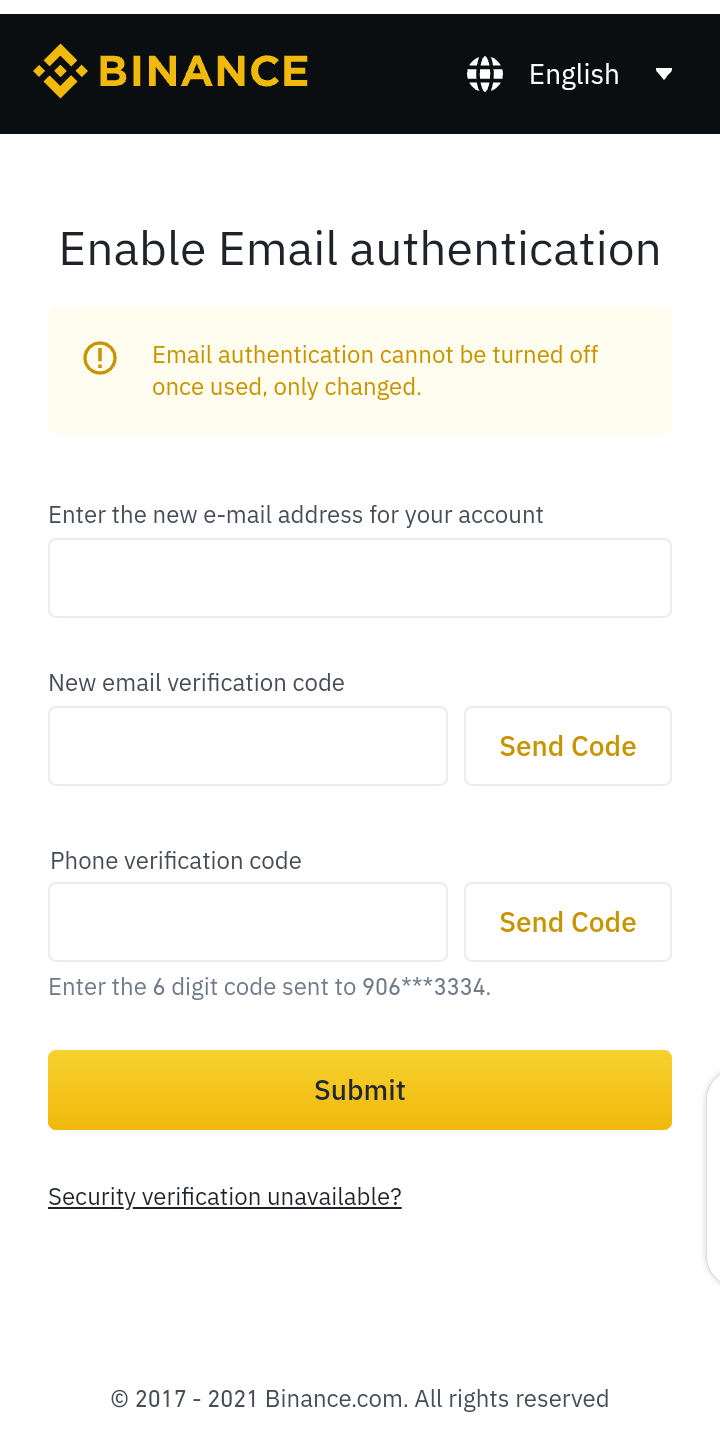This screenshot has height=1437, width=720.
Task: Send code for new email verification
Action: coord(568,746)
